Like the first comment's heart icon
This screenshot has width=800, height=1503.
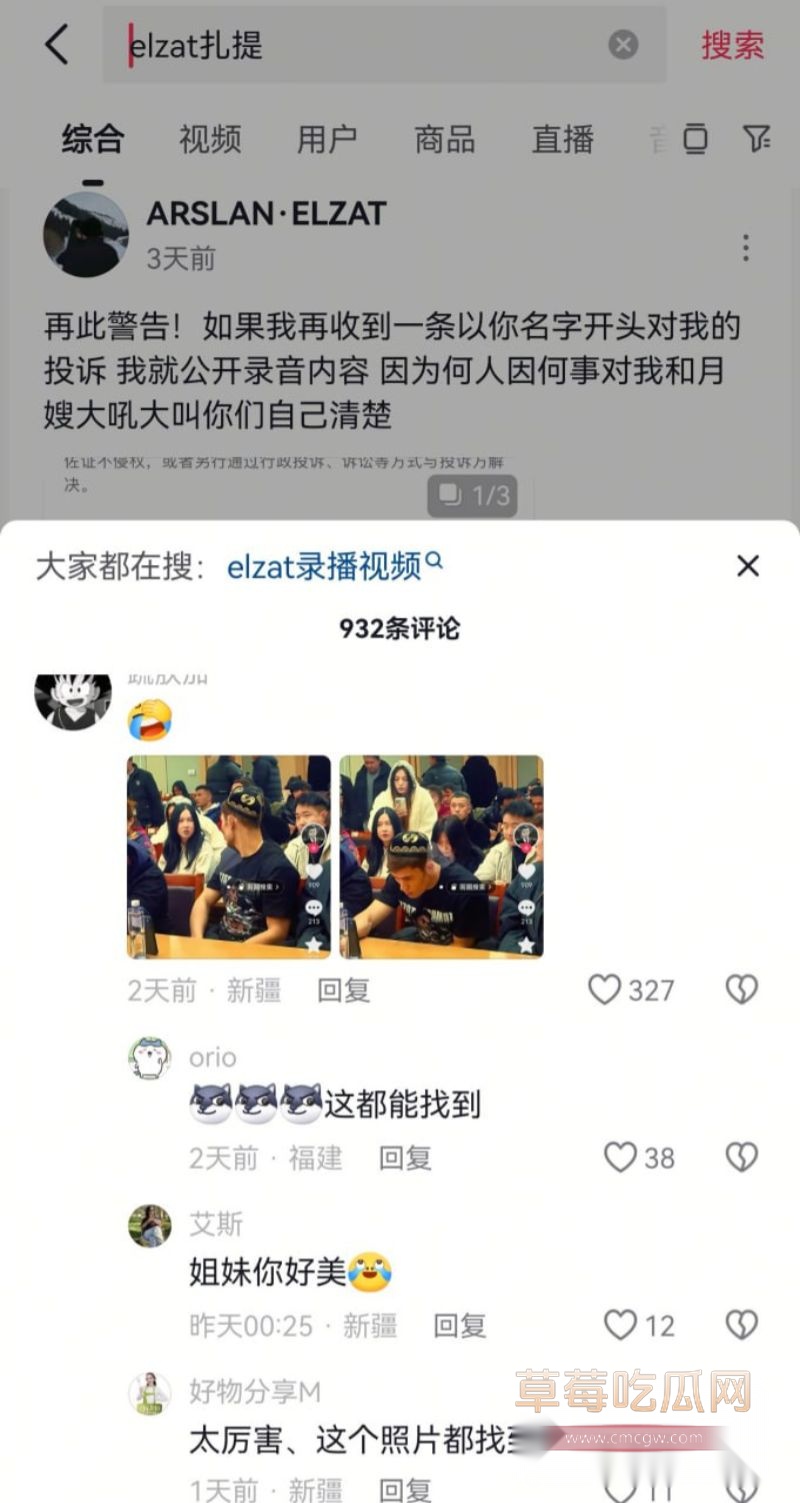[x=604, y=990]
